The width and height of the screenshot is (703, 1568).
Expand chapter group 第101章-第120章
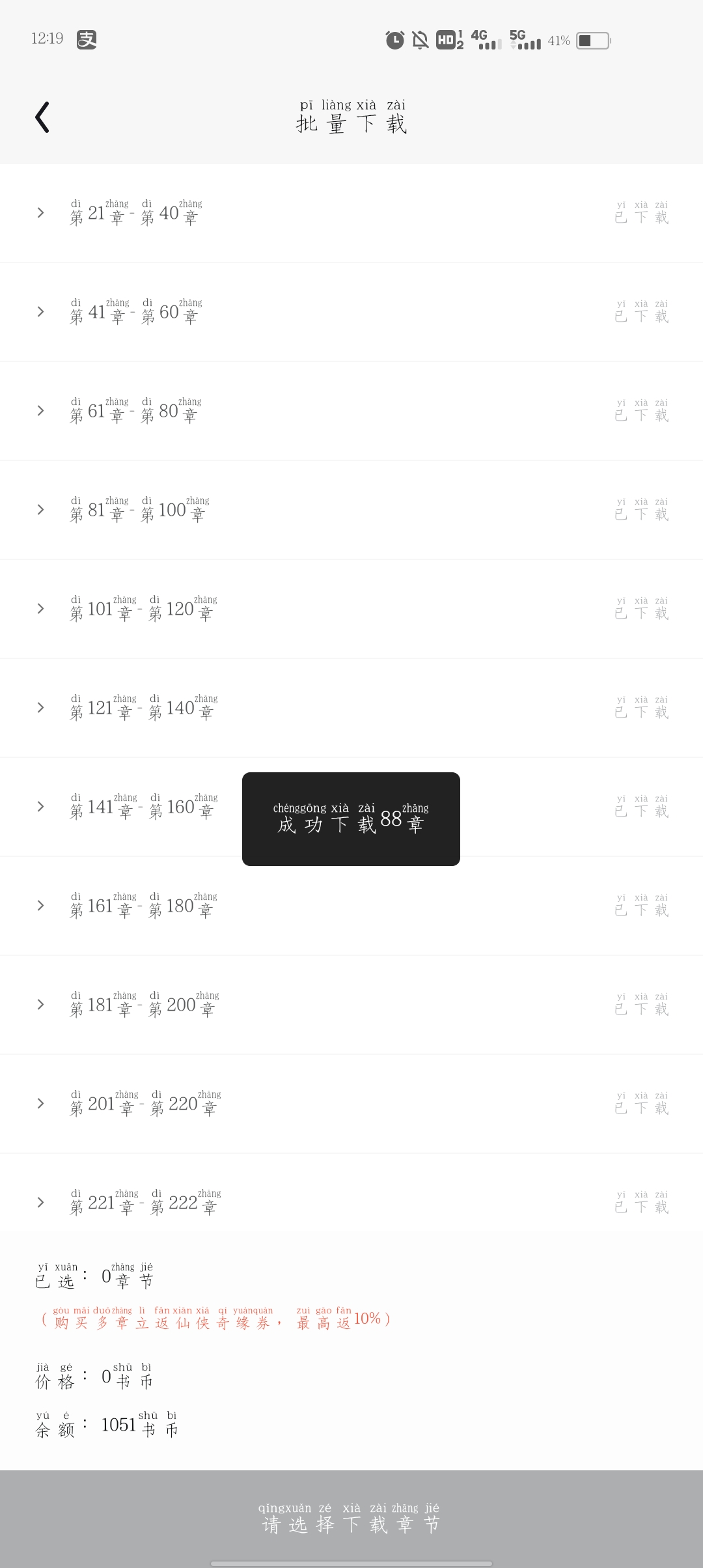(41, 609)
